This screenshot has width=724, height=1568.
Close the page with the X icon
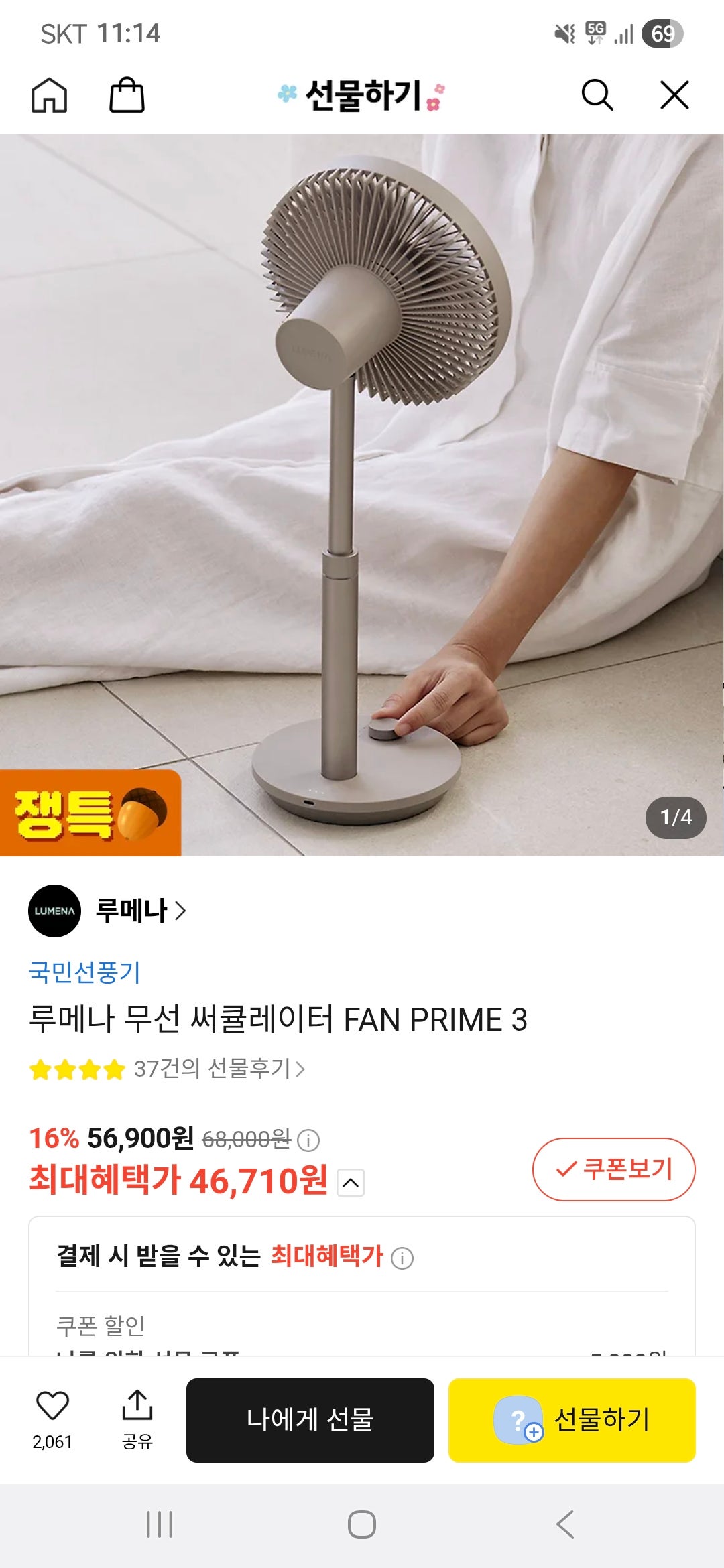(x=674, y=94)
